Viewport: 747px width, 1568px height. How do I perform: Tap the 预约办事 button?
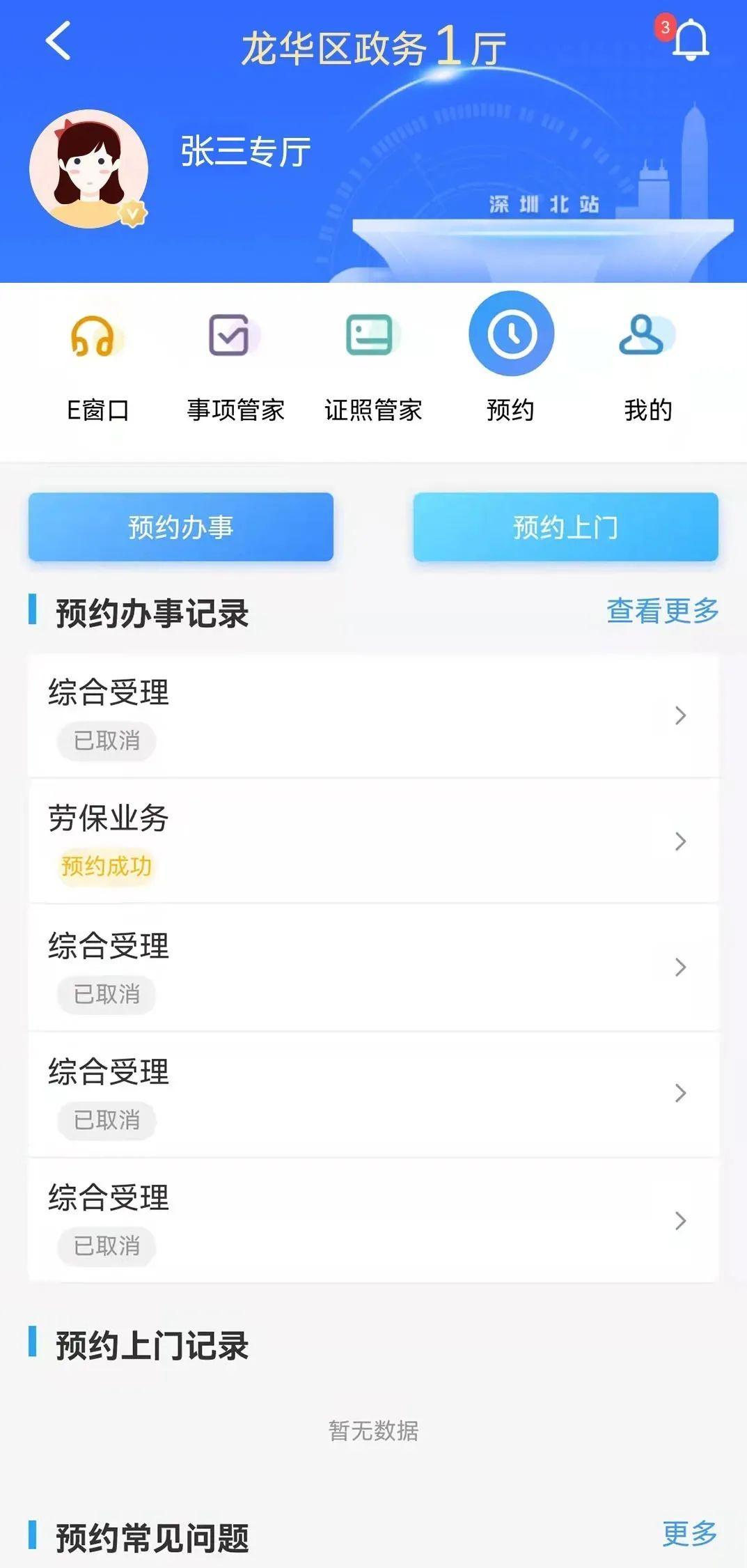click(181, 527)
